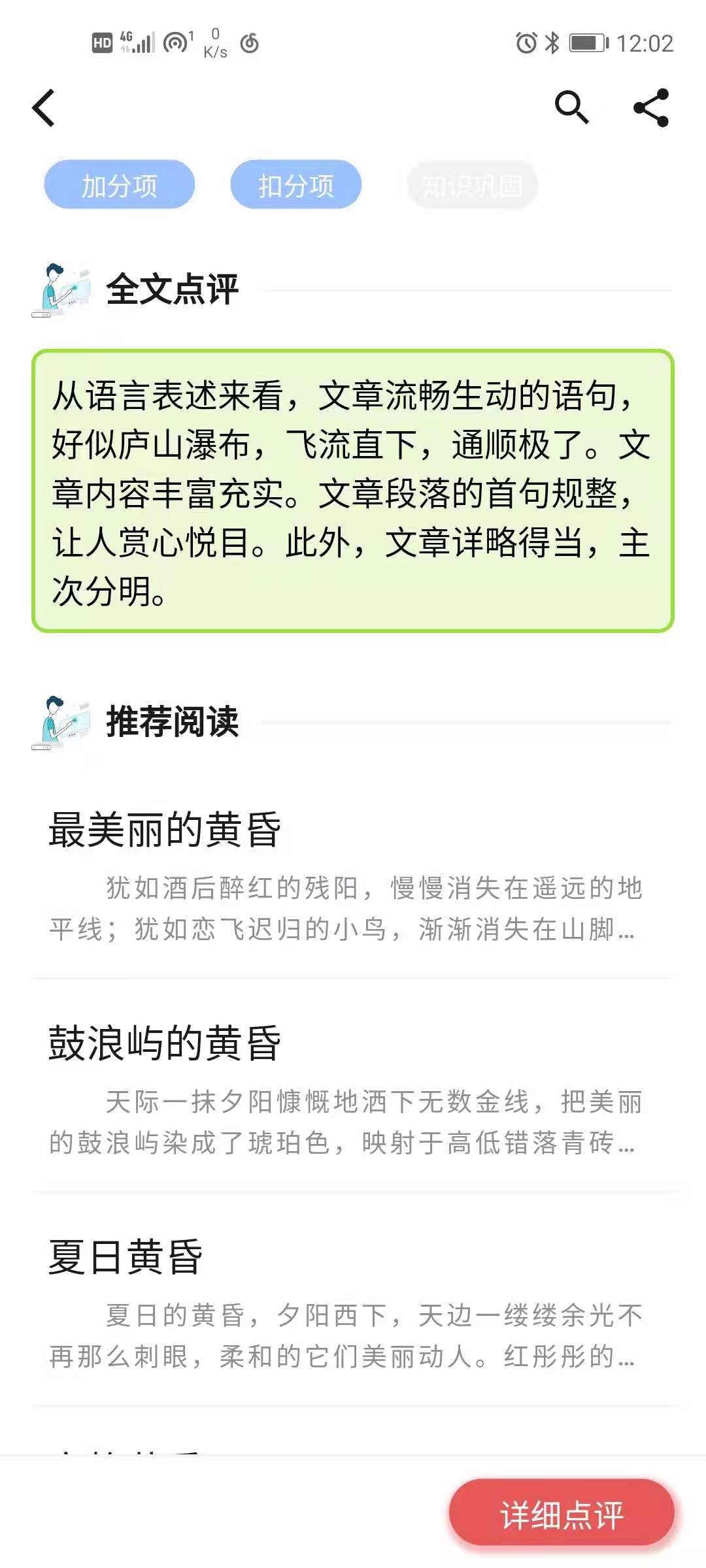Viewport: 706px width, 1568px height.
Task: Select the 加分项 chip
Action: click(x=120, y=186)
